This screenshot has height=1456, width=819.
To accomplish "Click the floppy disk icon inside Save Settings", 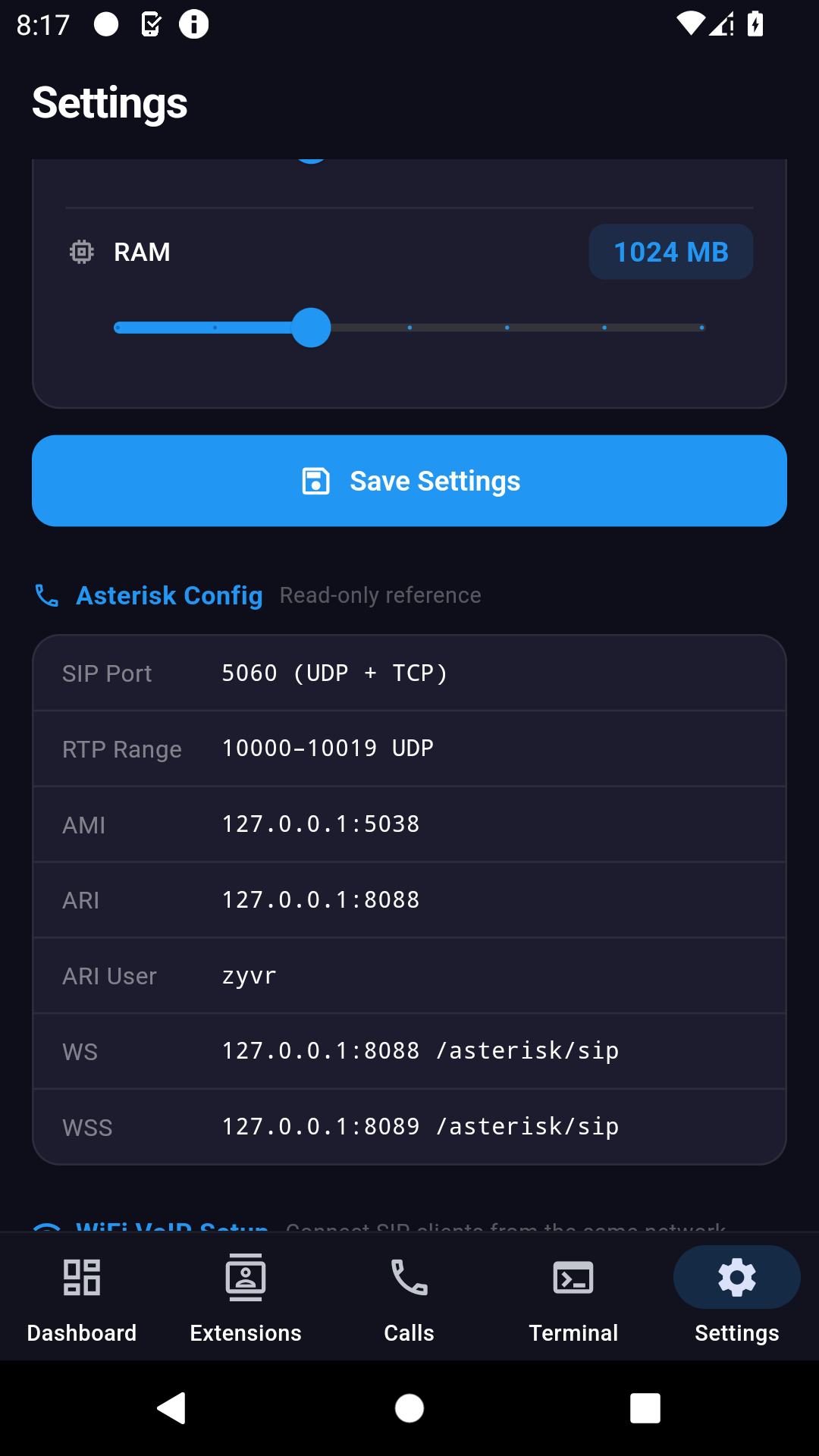I will 316,480.
